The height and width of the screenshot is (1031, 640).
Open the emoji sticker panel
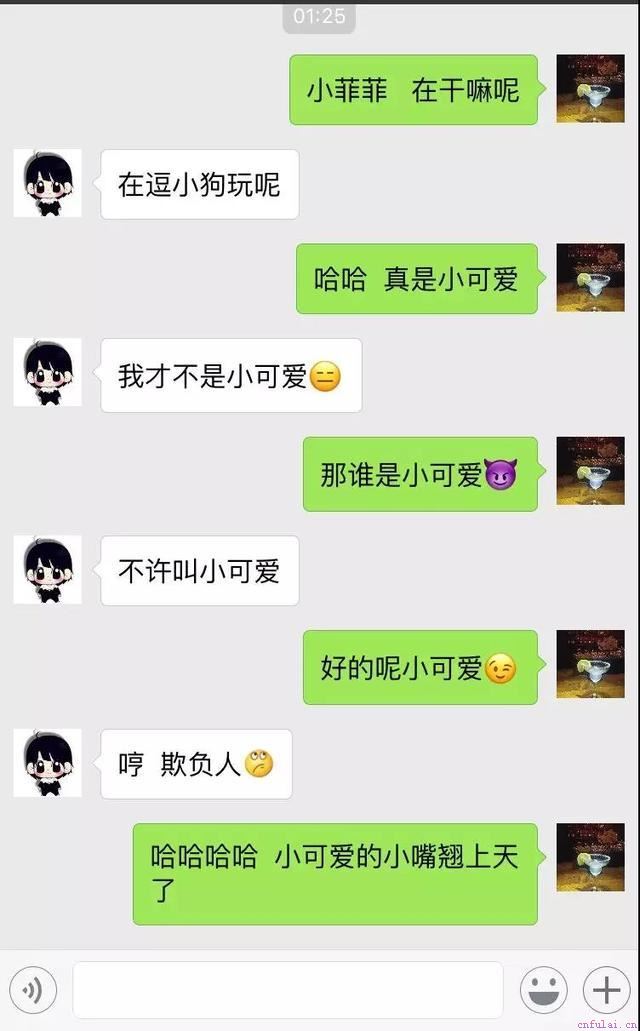click(543, 990)
